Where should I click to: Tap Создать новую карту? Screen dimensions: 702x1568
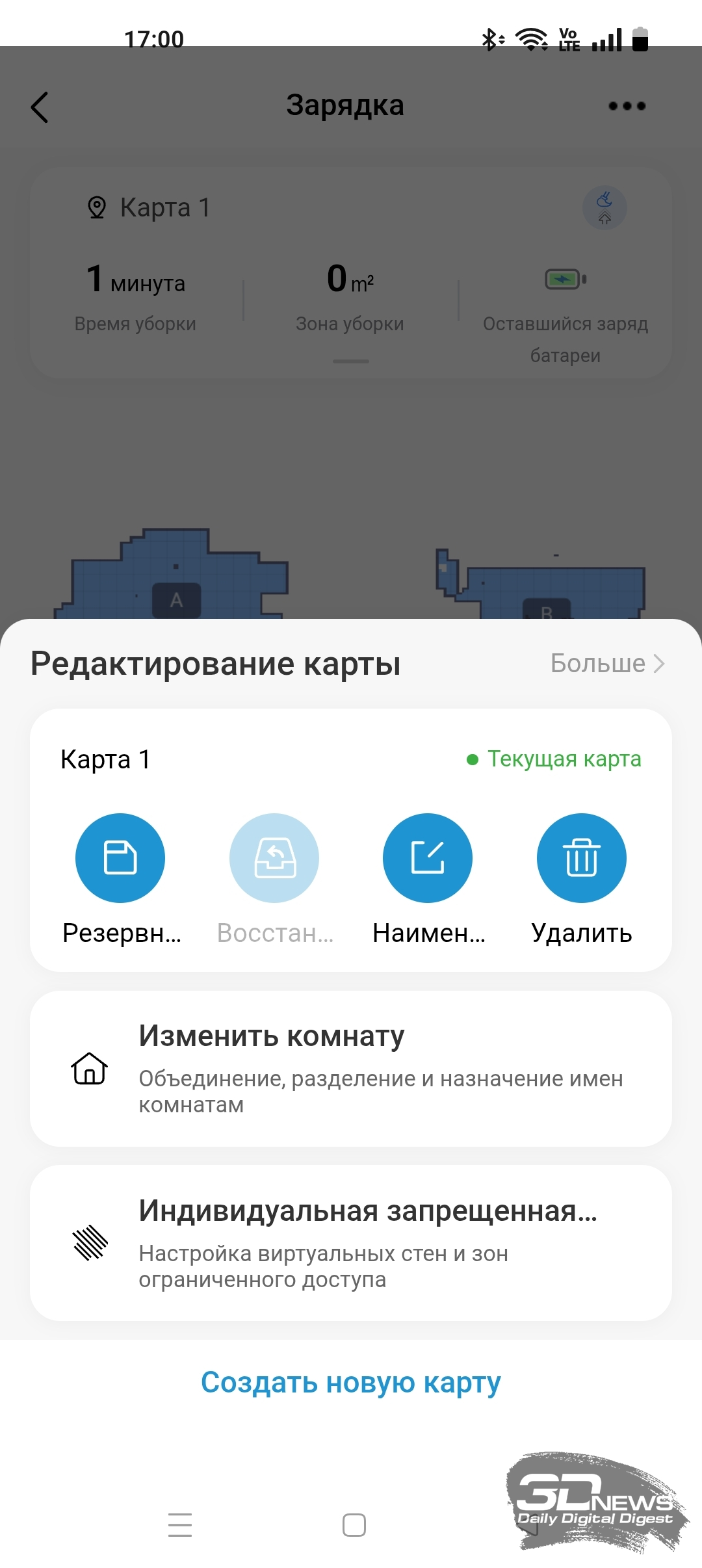tap(351, 1383)
